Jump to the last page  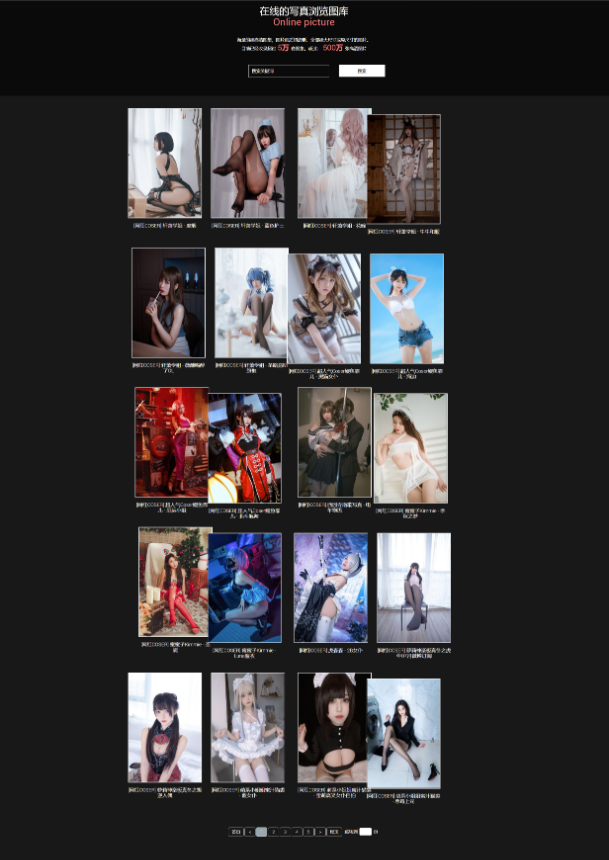pos(333,831)
